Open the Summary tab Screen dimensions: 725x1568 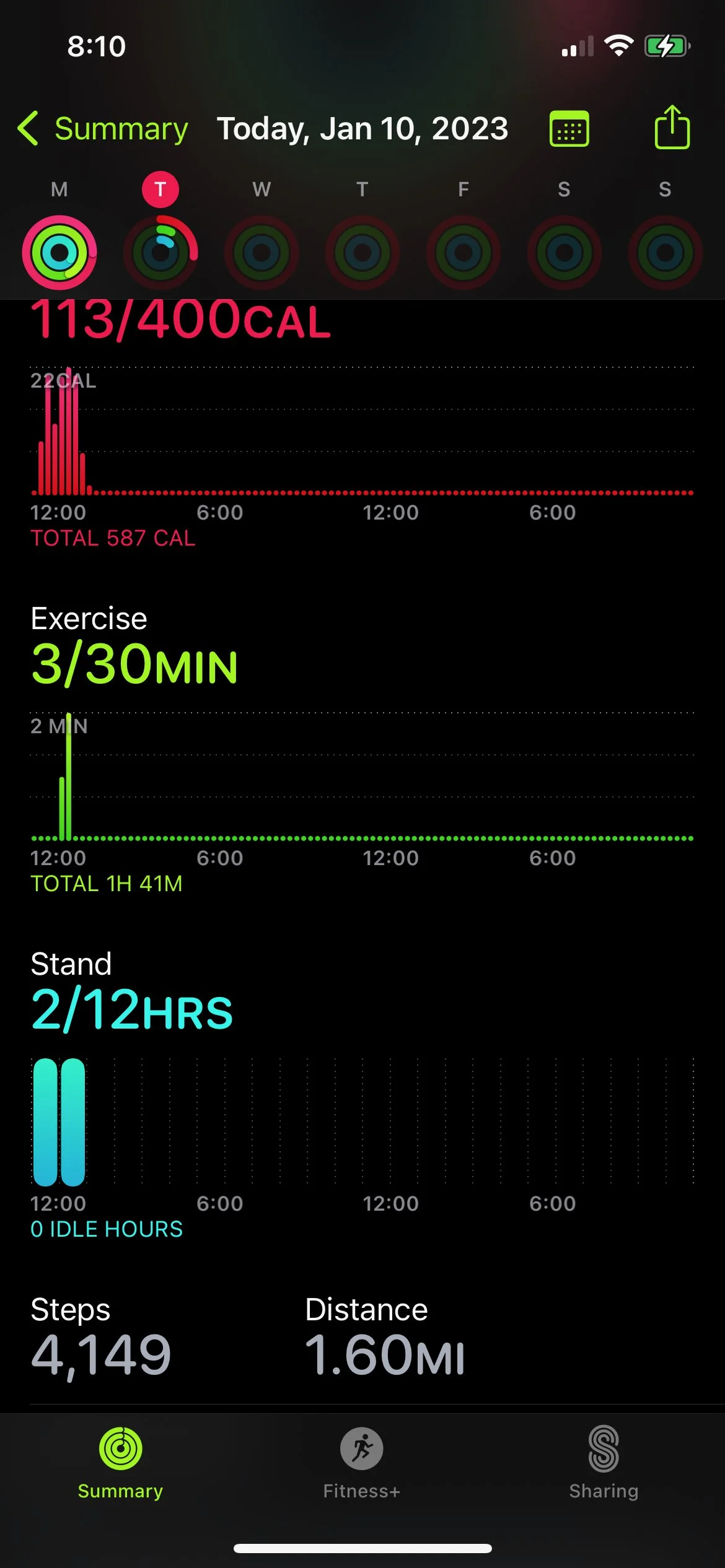[121, 1463]
